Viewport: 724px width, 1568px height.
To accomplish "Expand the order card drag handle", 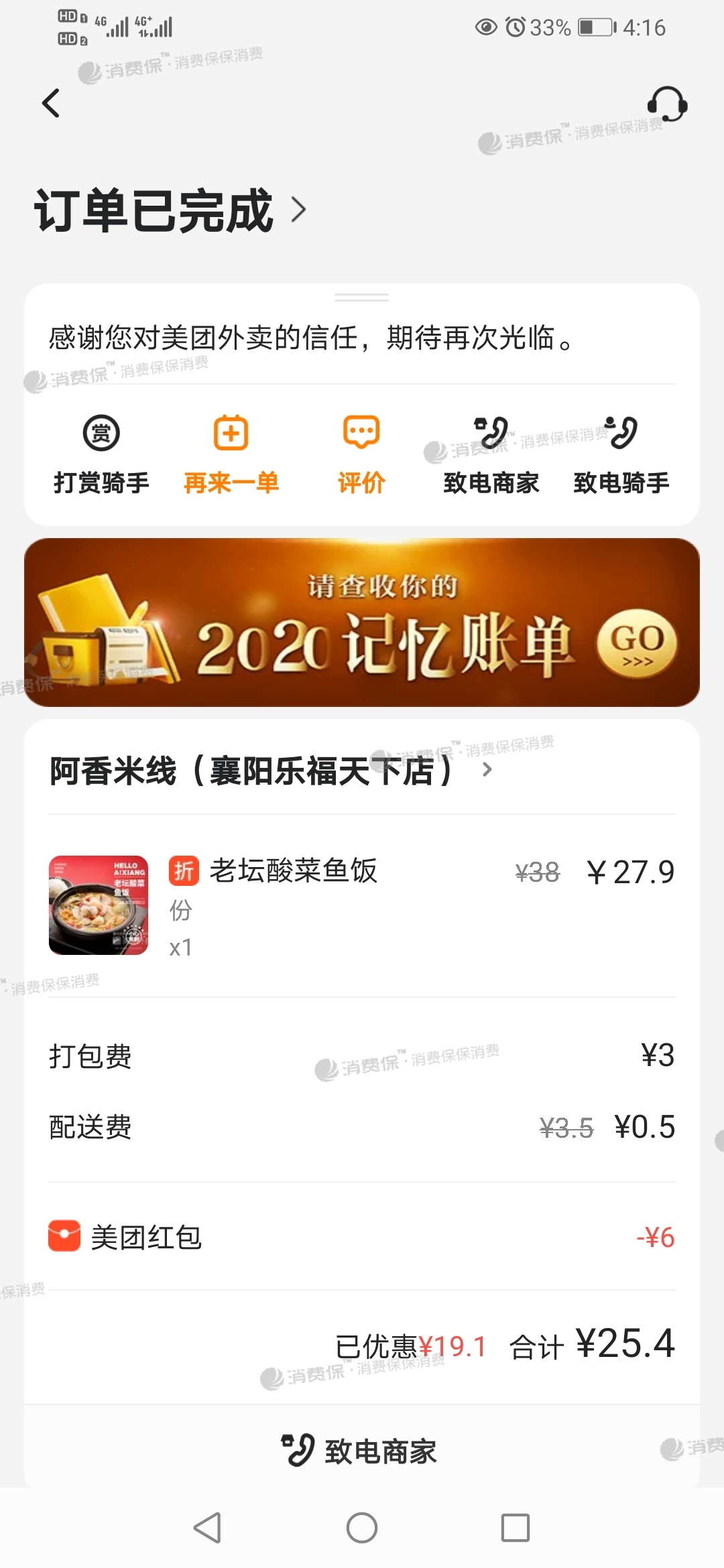I will tap(361, 297).
